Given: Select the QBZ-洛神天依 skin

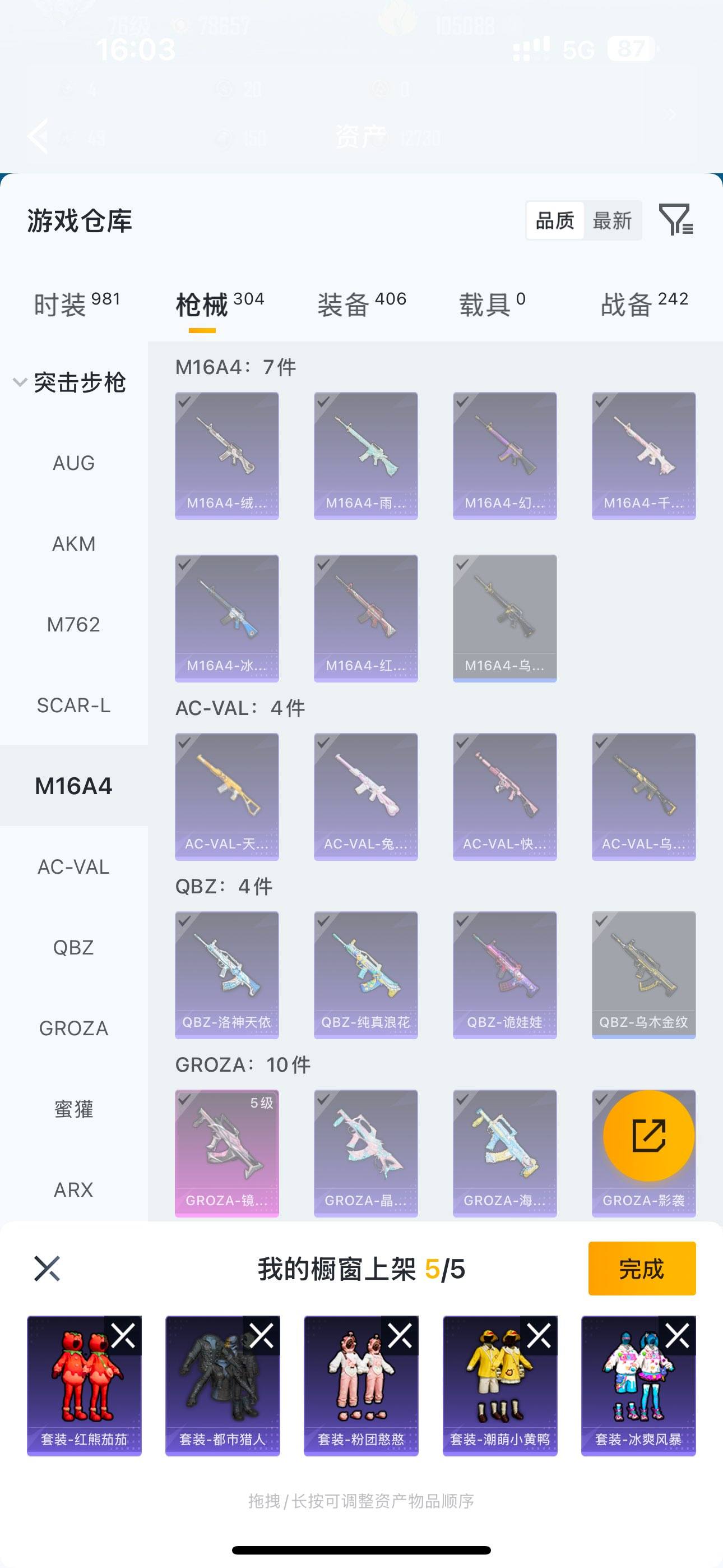Looking at the screenshot, I should pos(226,974).
